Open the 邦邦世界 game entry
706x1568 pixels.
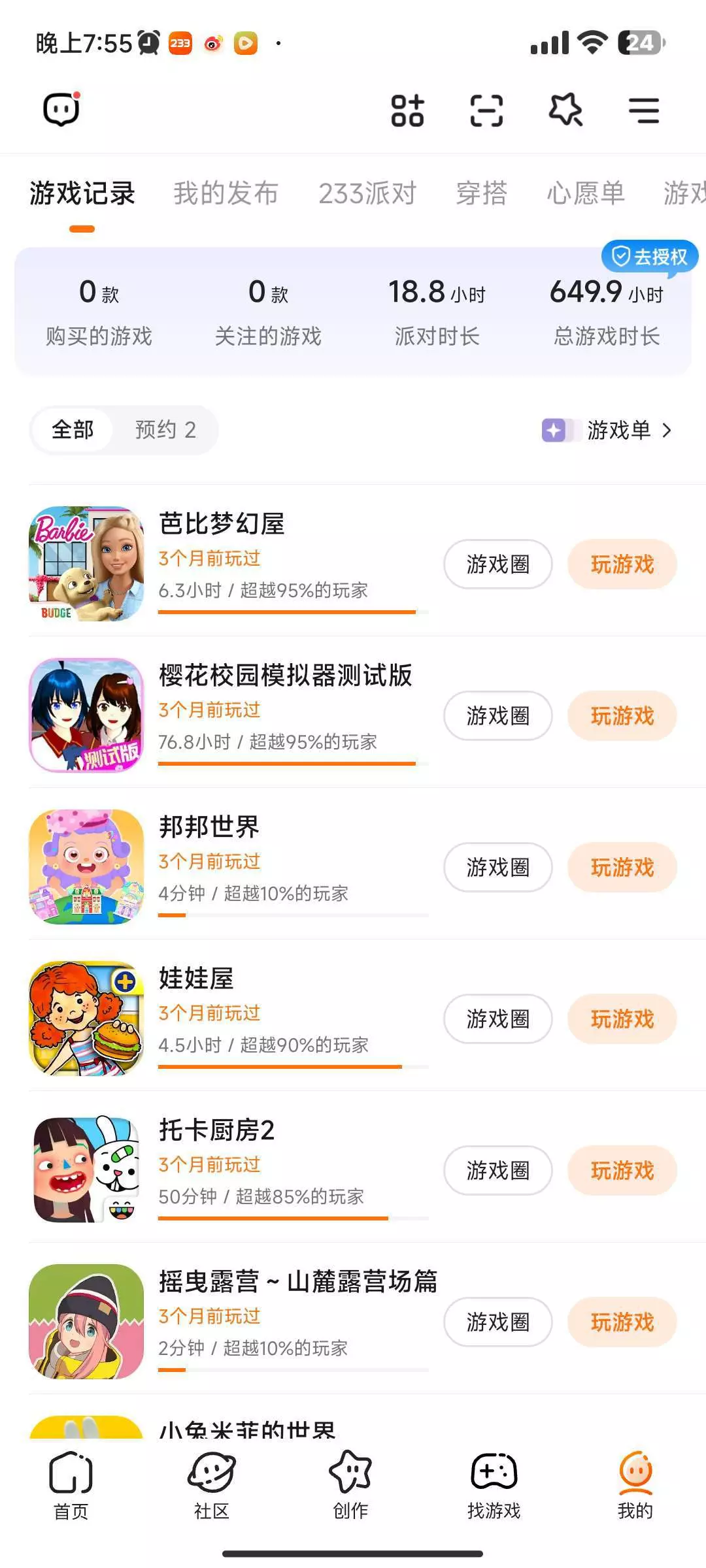tap(209, 827)
